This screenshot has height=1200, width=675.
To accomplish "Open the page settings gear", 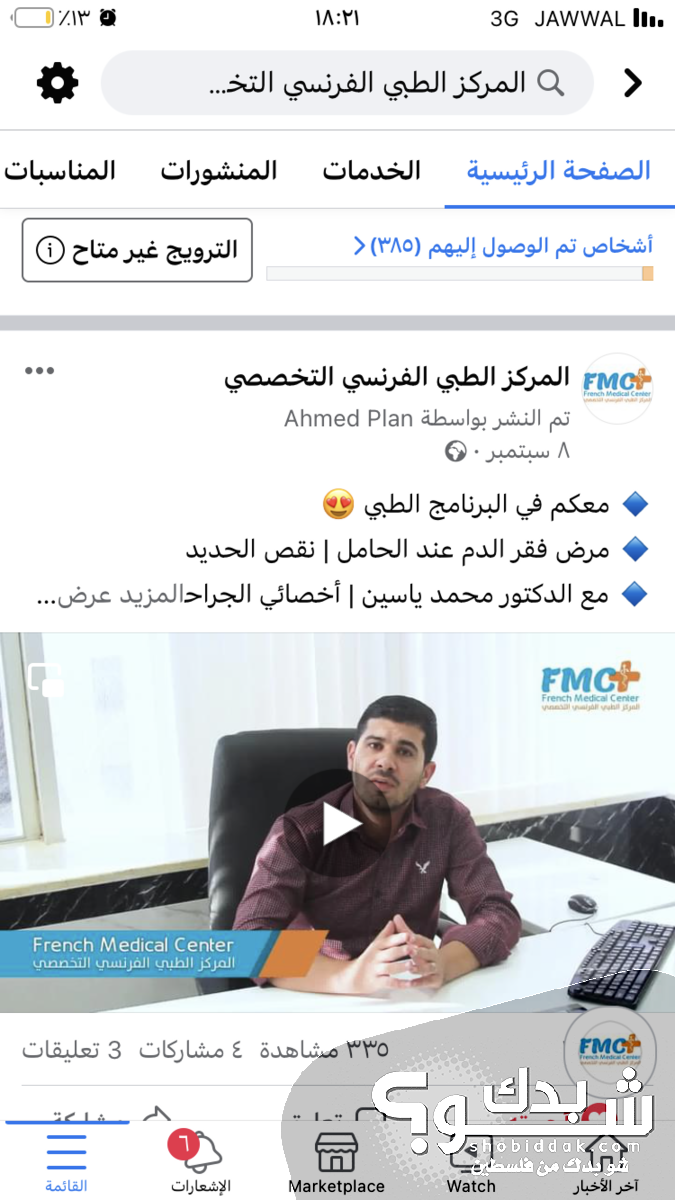I will click(x=58, y=83).
